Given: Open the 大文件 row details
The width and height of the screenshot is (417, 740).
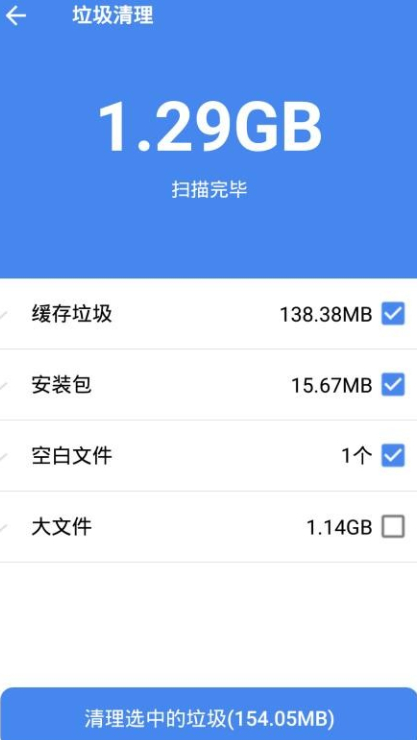Looking at the screenshot, I should (x=208, y=527).
